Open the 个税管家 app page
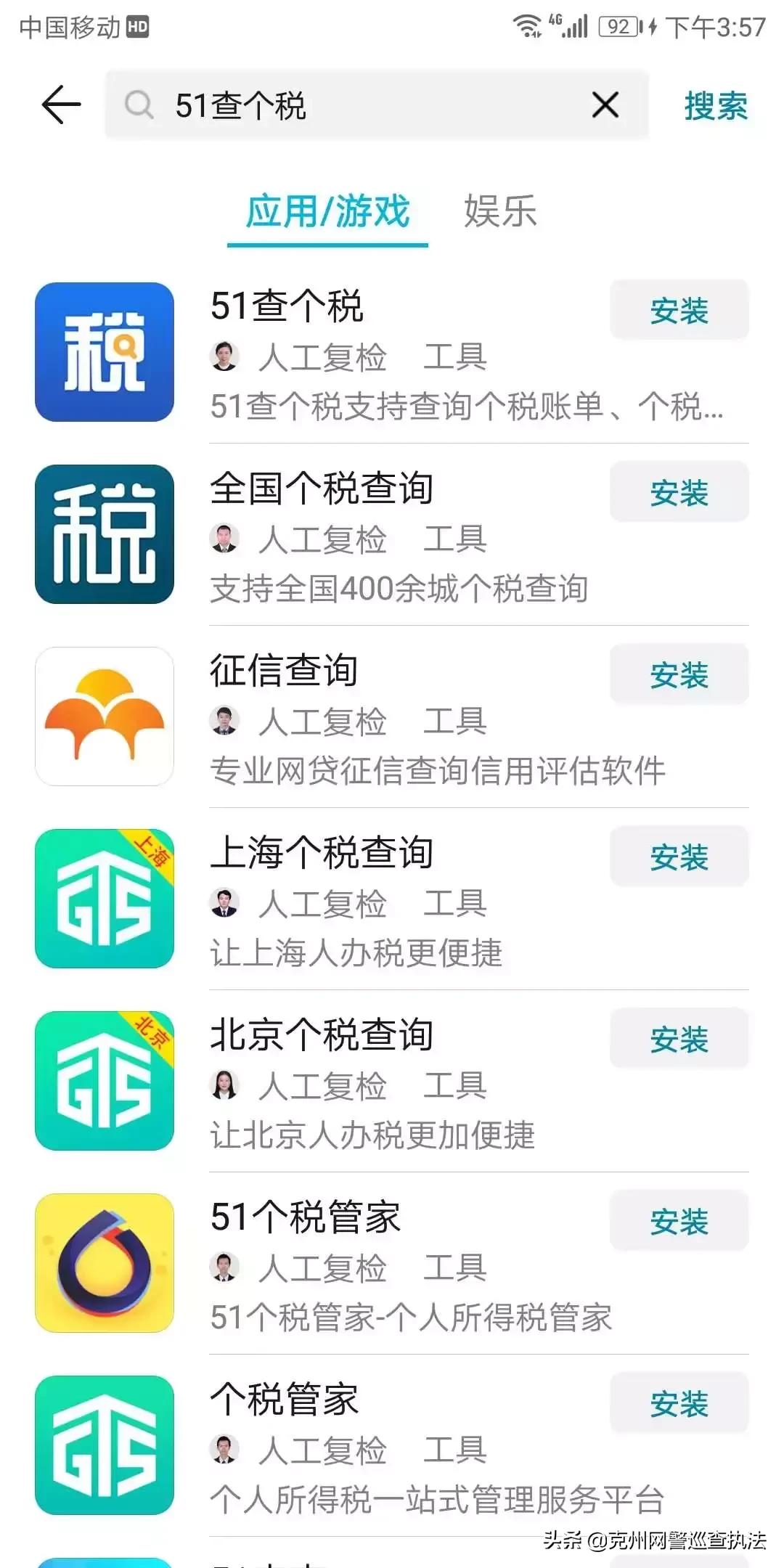 click(x=285, y=1399)
